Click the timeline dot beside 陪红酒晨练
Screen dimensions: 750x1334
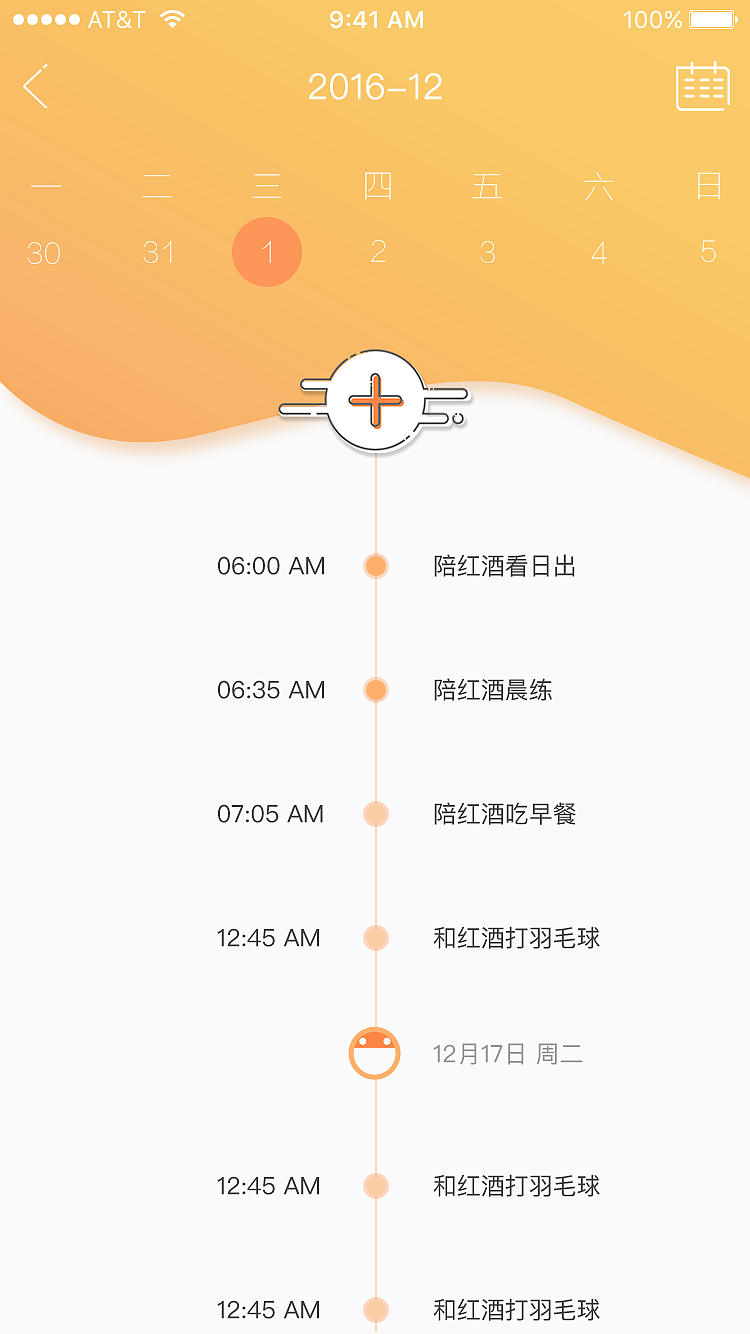(375, 690)
